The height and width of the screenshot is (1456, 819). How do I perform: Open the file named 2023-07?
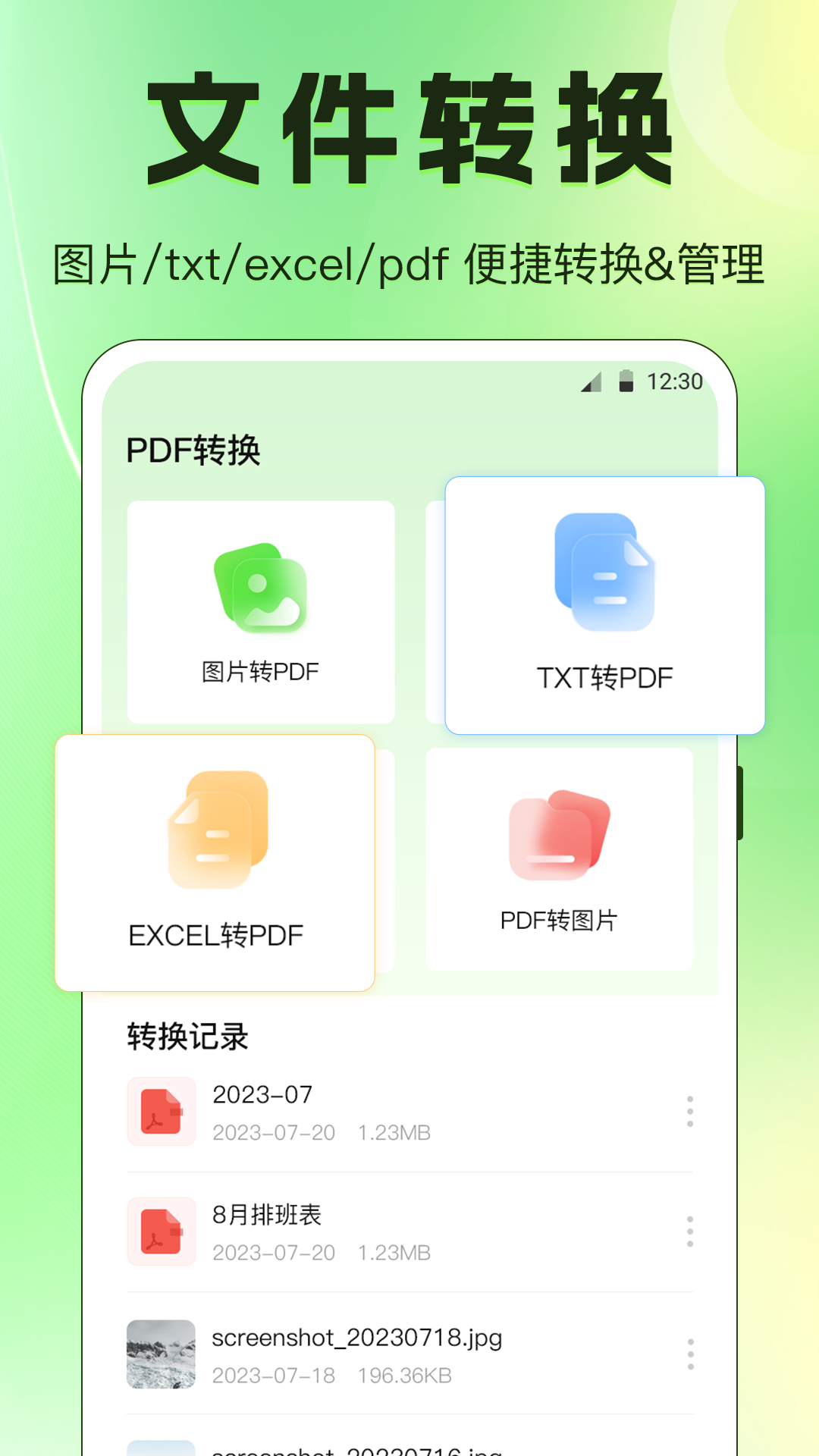click(262, 1094)
